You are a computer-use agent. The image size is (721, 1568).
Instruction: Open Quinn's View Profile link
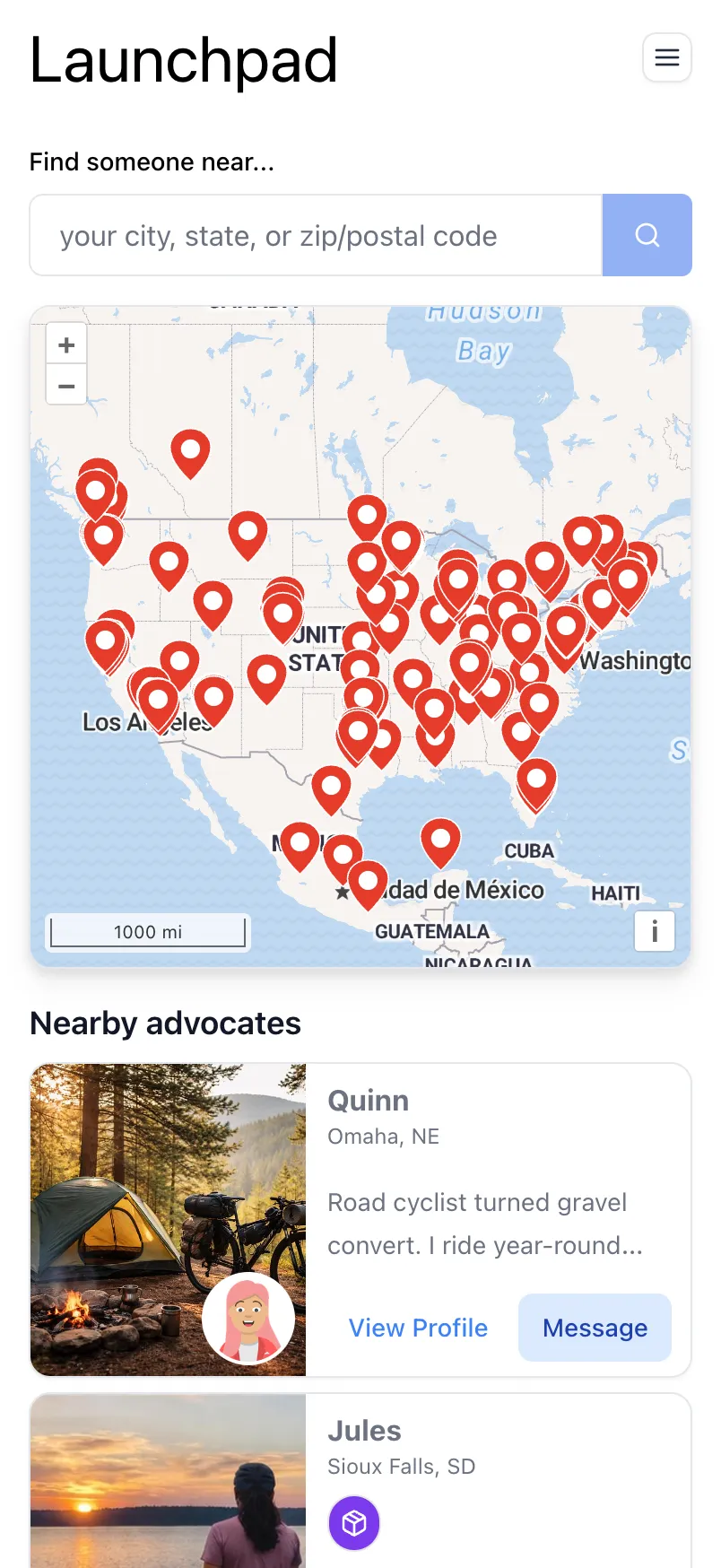(x=418, y=1328)
